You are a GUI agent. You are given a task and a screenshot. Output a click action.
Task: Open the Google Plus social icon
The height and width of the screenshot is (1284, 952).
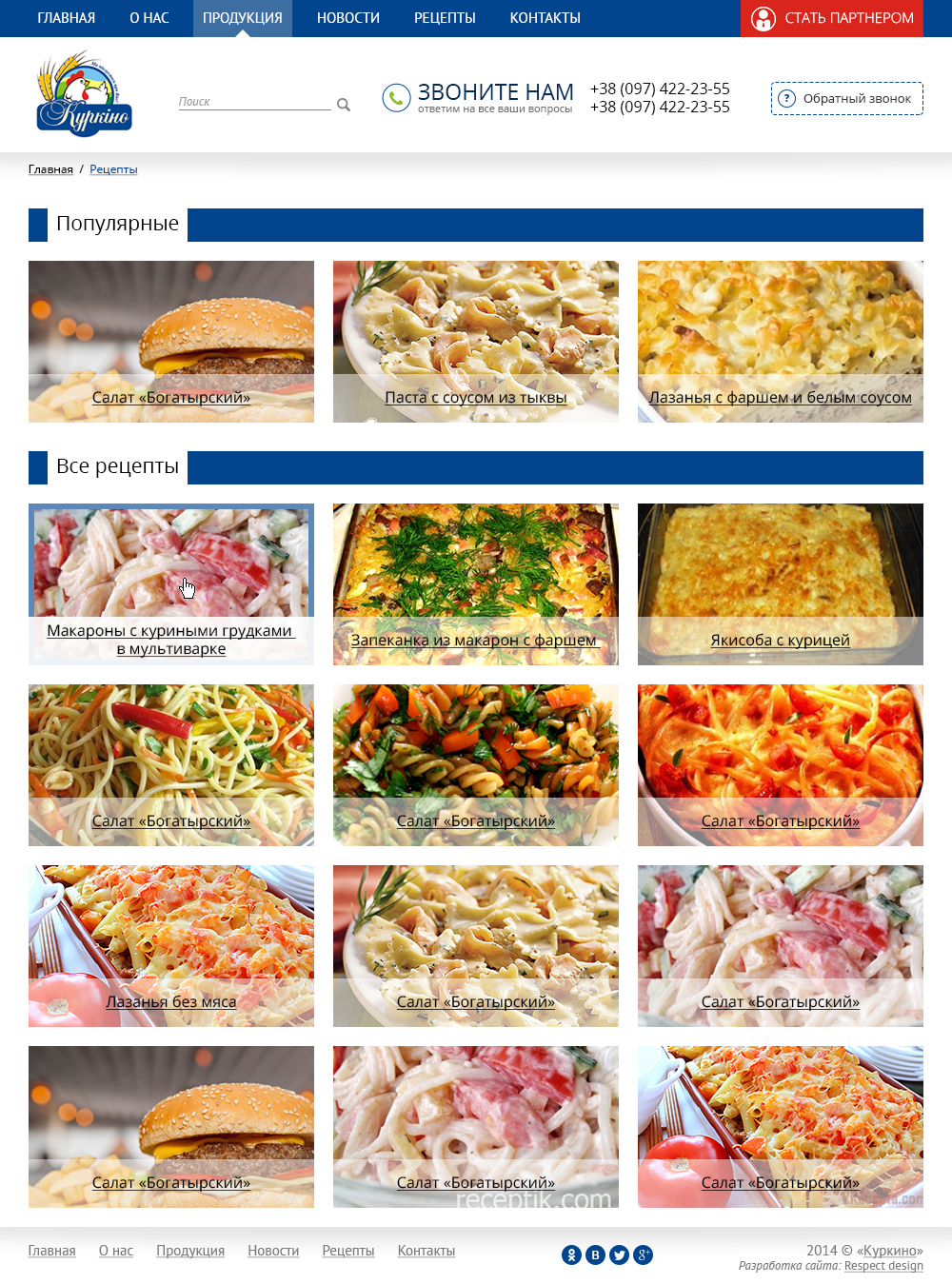coord(644,1254)
